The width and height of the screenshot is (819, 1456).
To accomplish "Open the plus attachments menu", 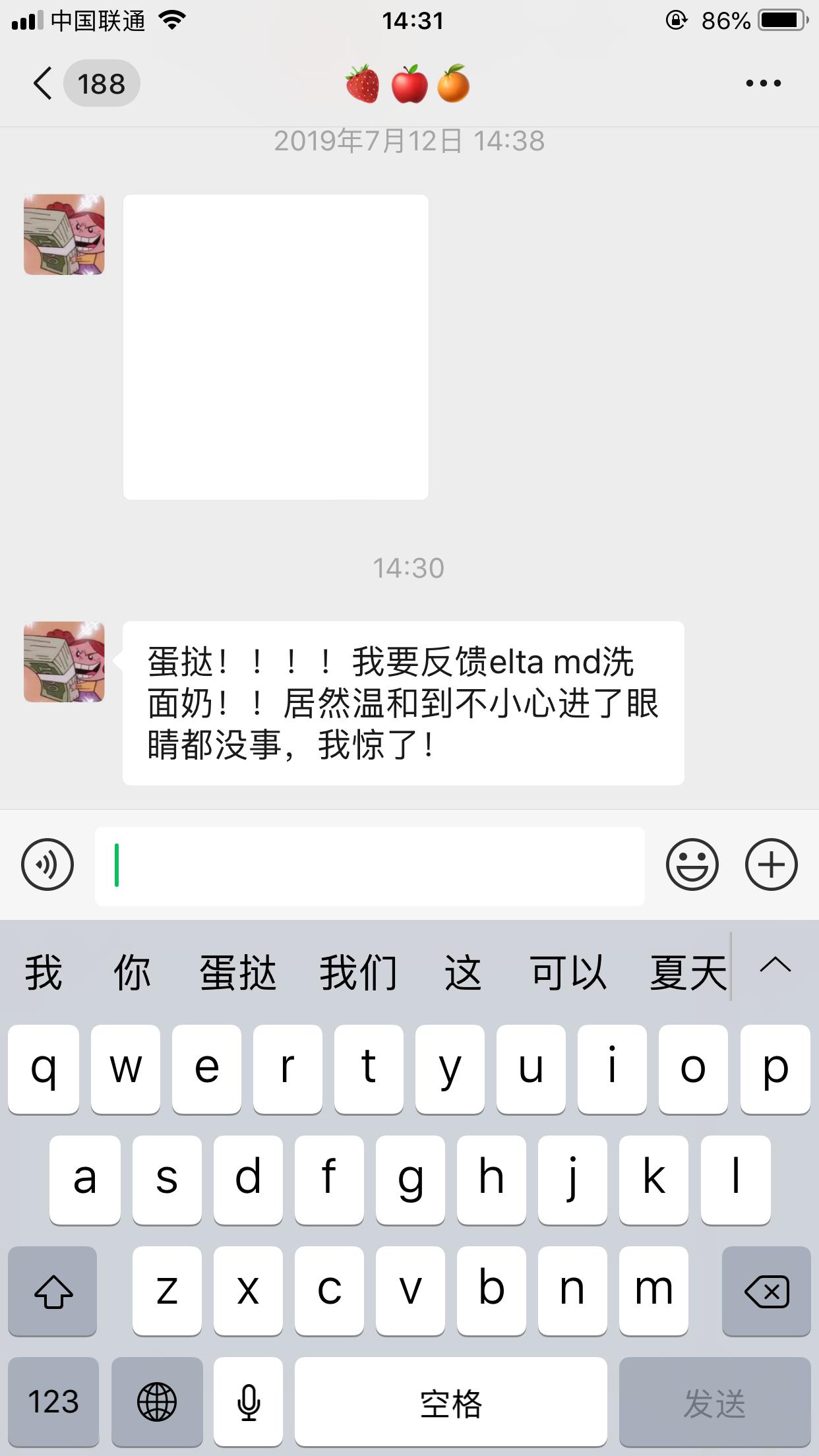I will pyautogui.click(x=771, y=864).
